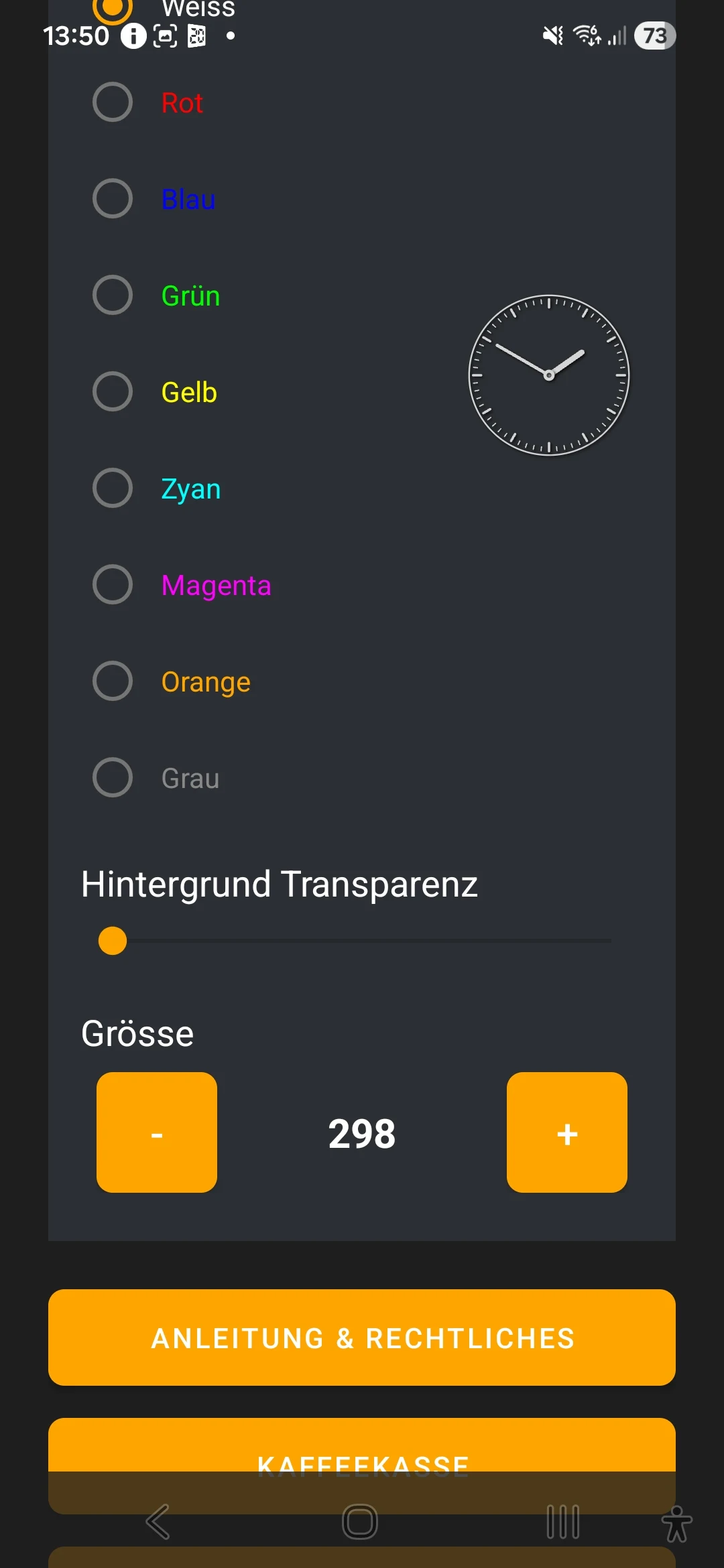Viewport: 724px width, 1568px height.
Task: Choose the Zyan option
Action: (x=113, y=488)
